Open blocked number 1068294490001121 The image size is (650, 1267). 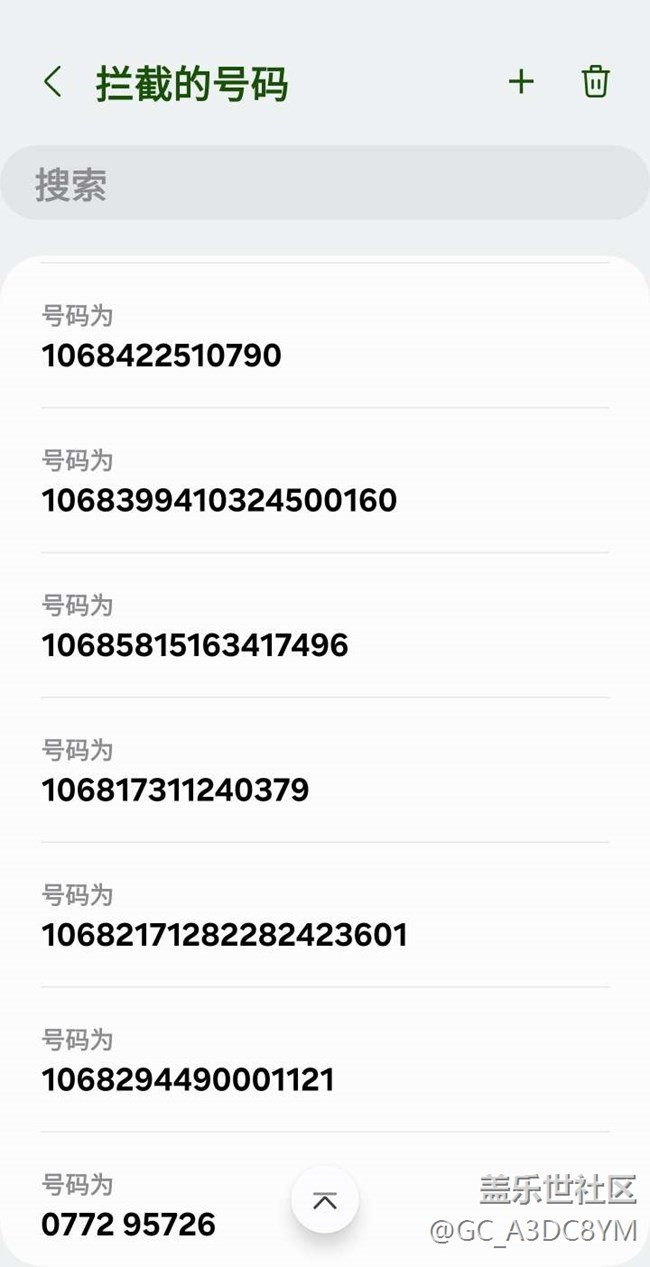325,1060
